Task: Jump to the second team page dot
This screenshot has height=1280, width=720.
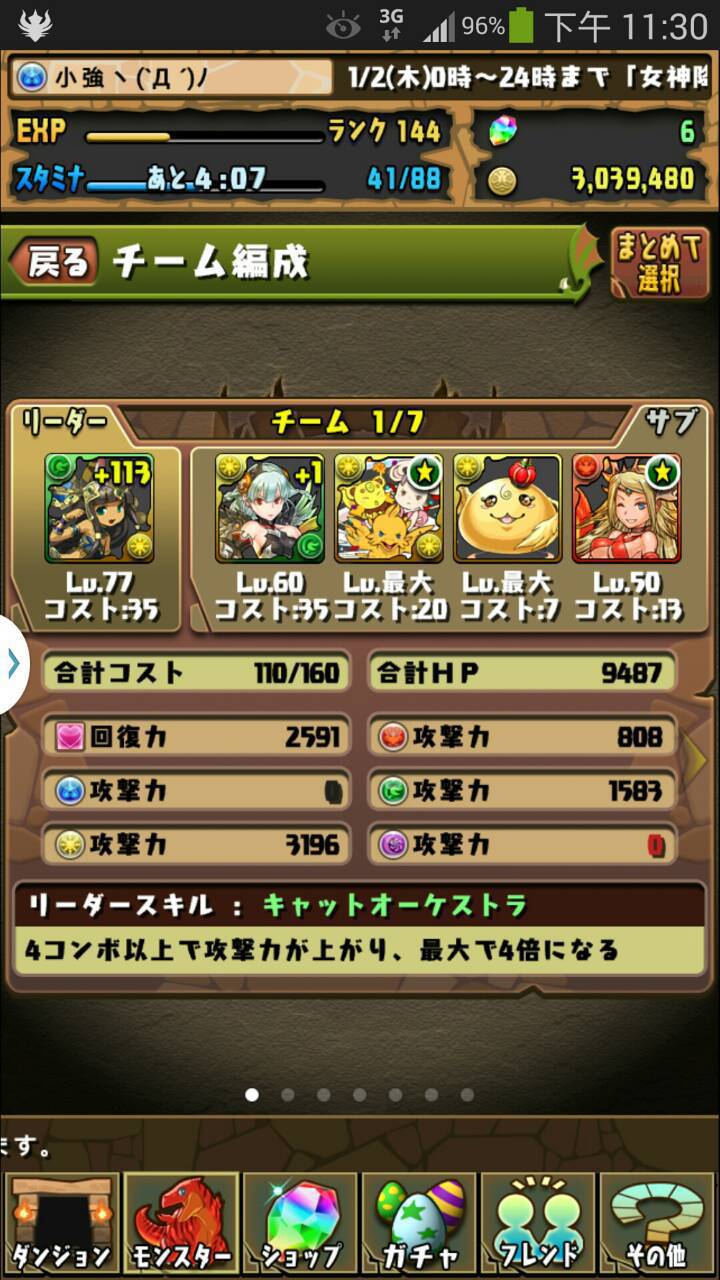Action: click(288, 1095)
